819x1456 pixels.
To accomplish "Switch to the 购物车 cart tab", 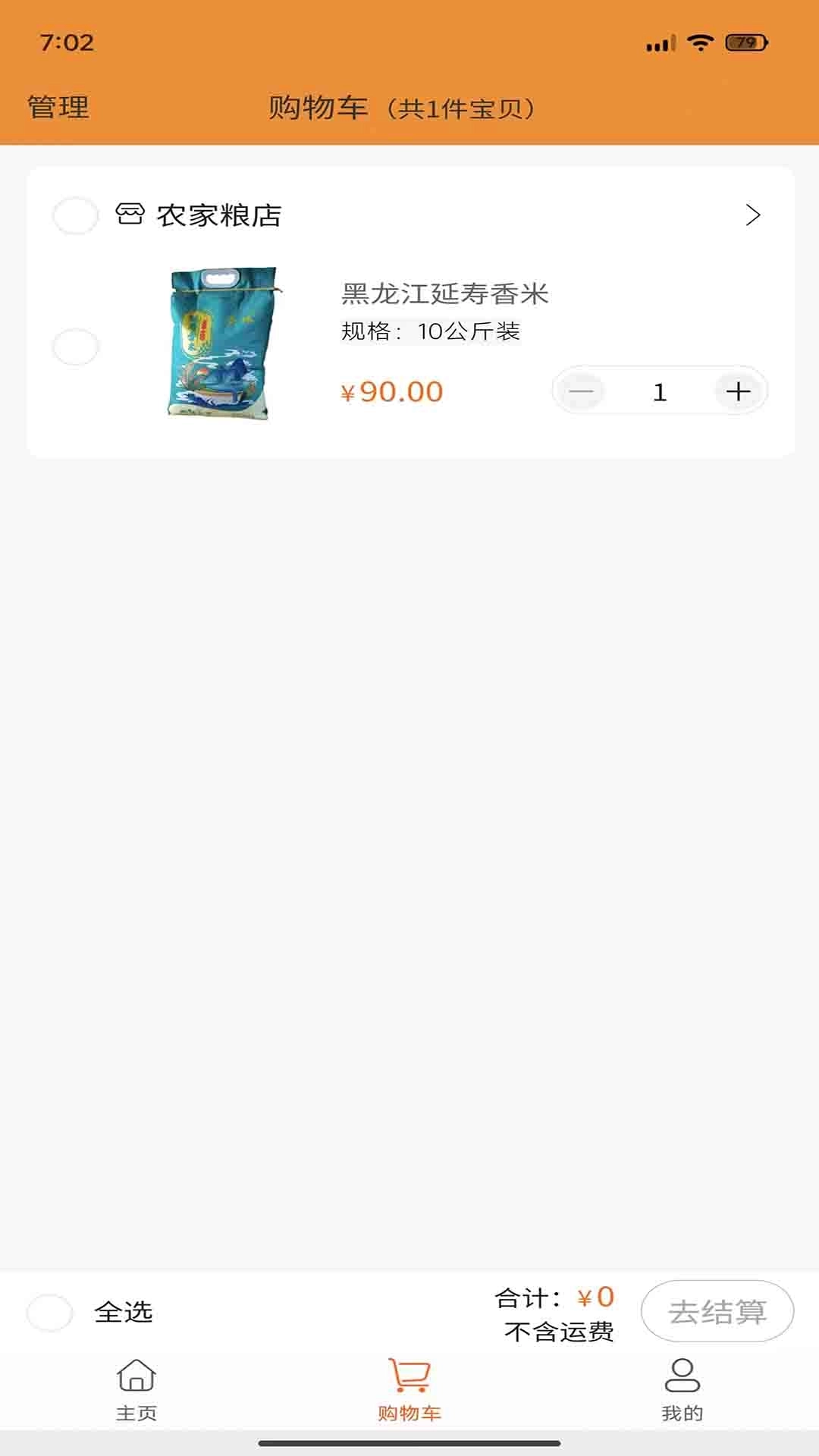I will [x=409, y=1389].
